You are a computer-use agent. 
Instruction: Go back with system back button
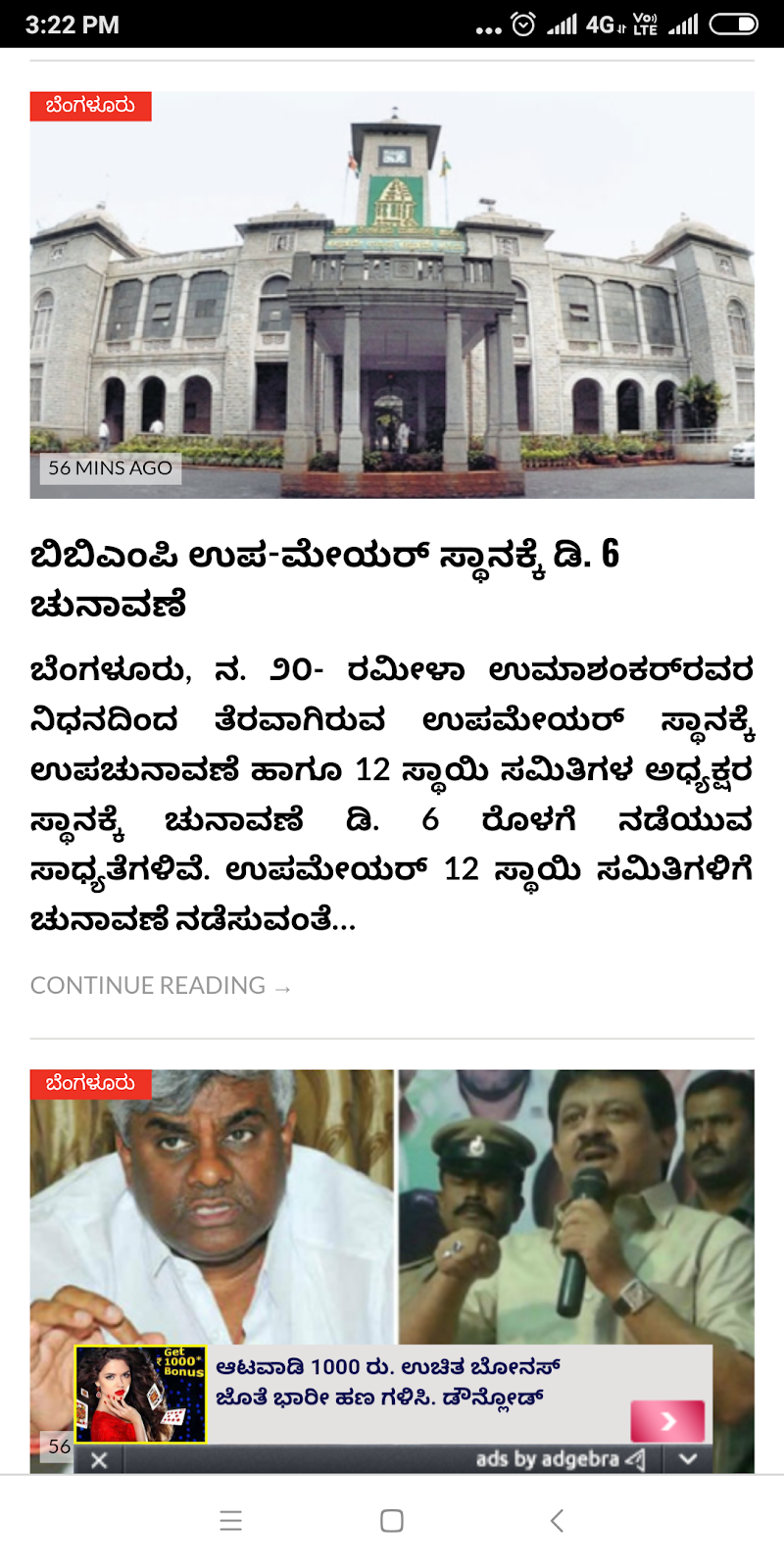[x=557, y=1521]
